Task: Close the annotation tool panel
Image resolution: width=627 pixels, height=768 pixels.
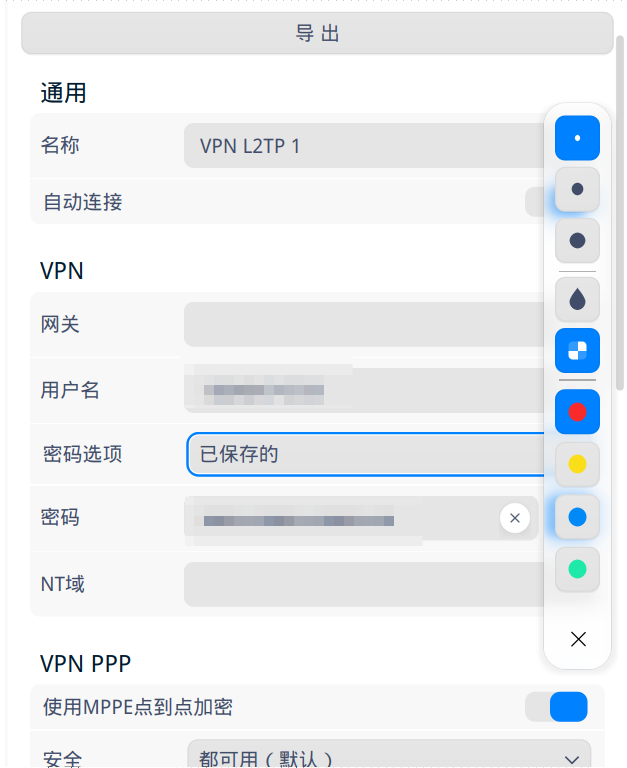Action: pos(577,639)
